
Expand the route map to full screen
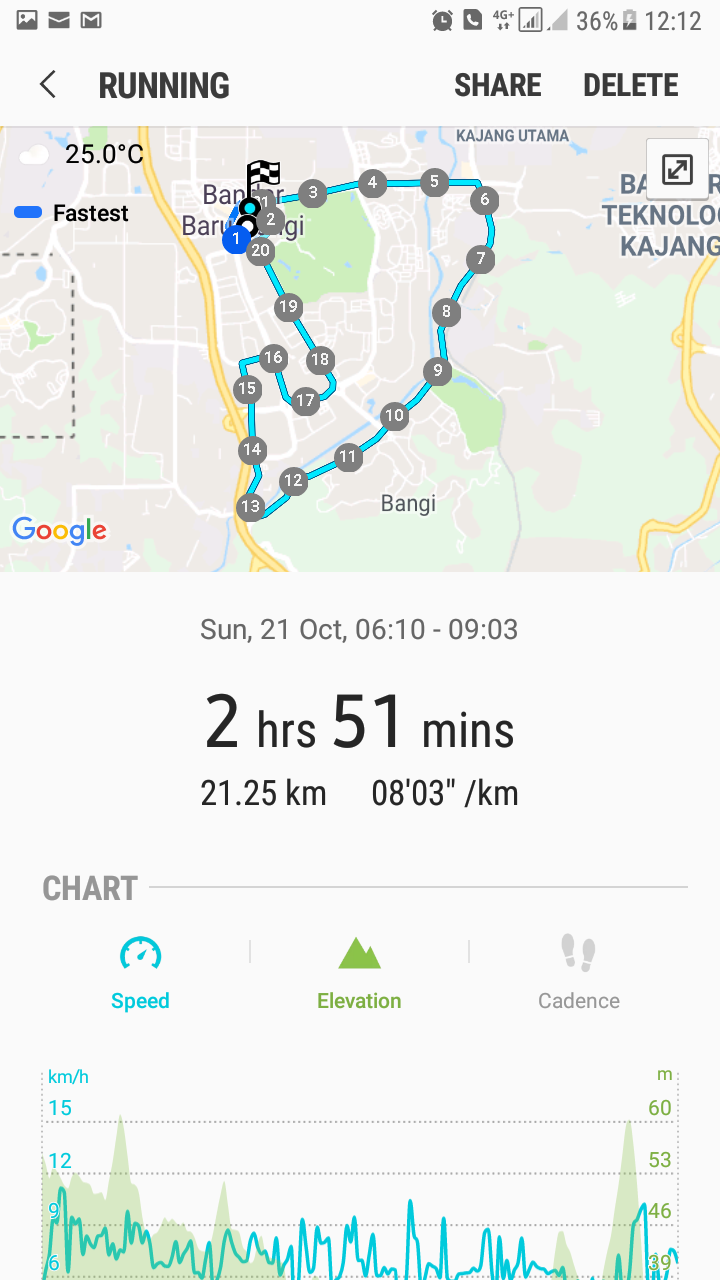tap(678, 170)
